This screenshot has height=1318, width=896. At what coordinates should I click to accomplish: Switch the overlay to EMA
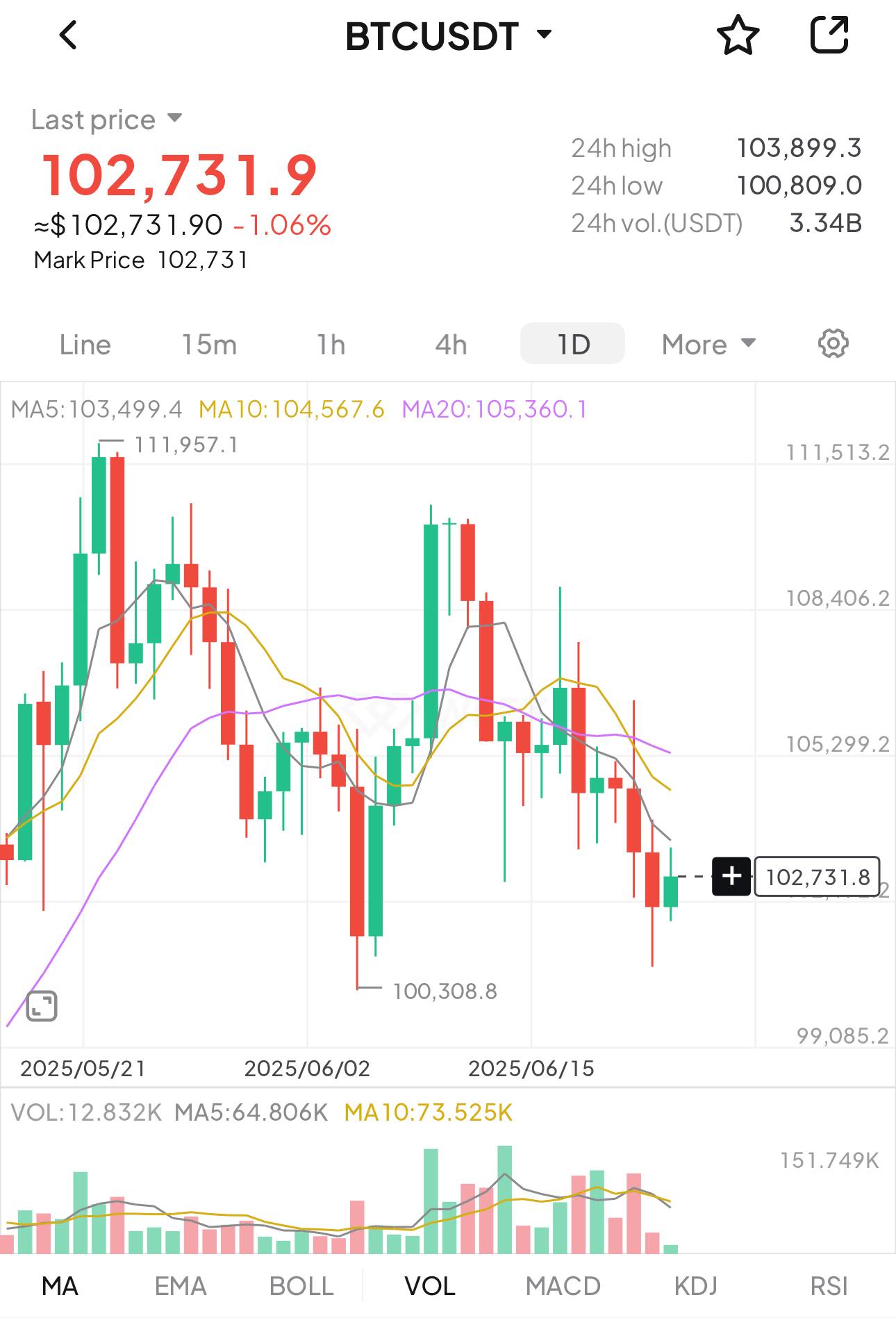pos(181,1286)
